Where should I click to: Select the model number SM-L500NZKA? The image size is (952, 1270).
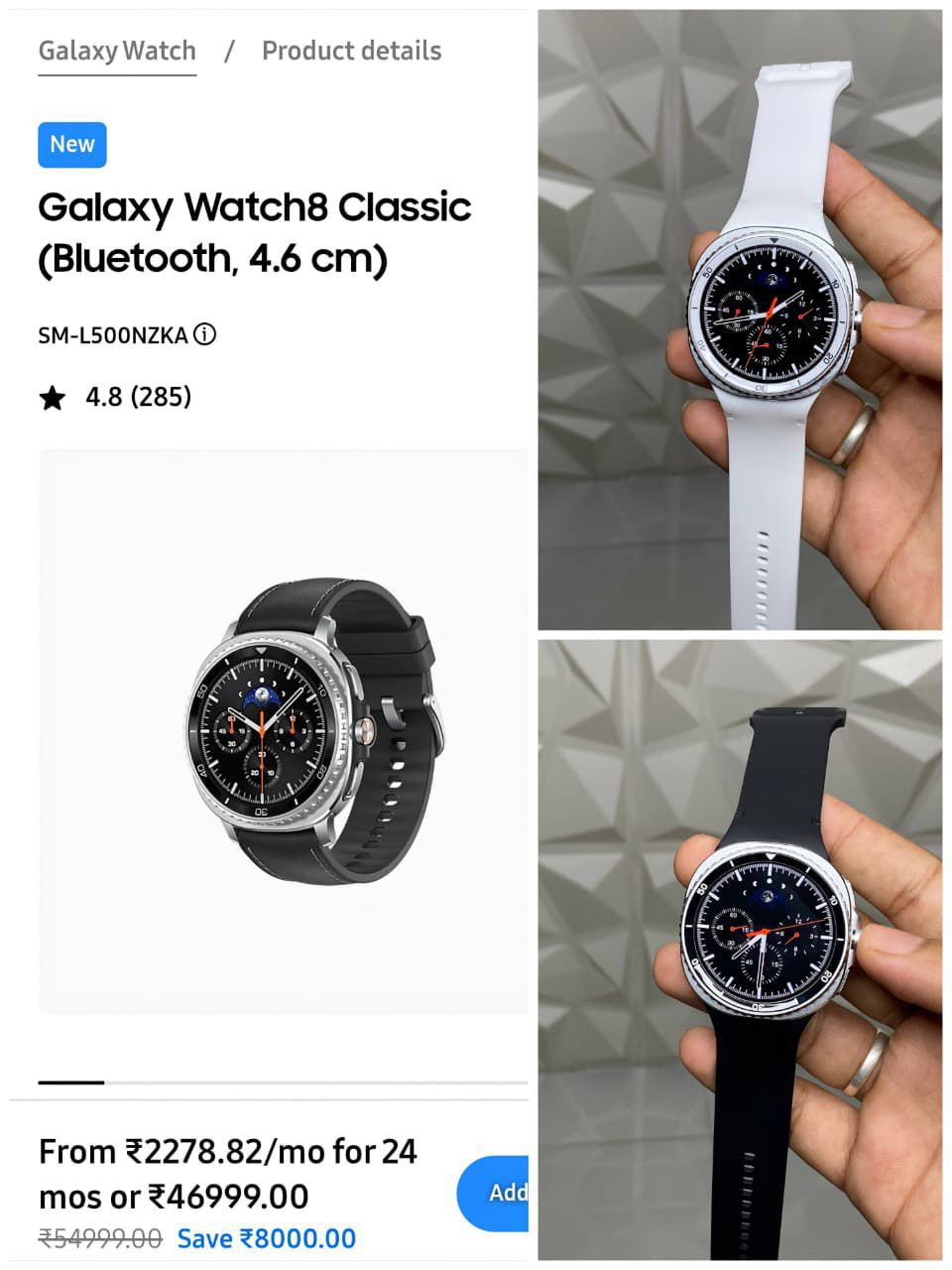click(111, 336)
